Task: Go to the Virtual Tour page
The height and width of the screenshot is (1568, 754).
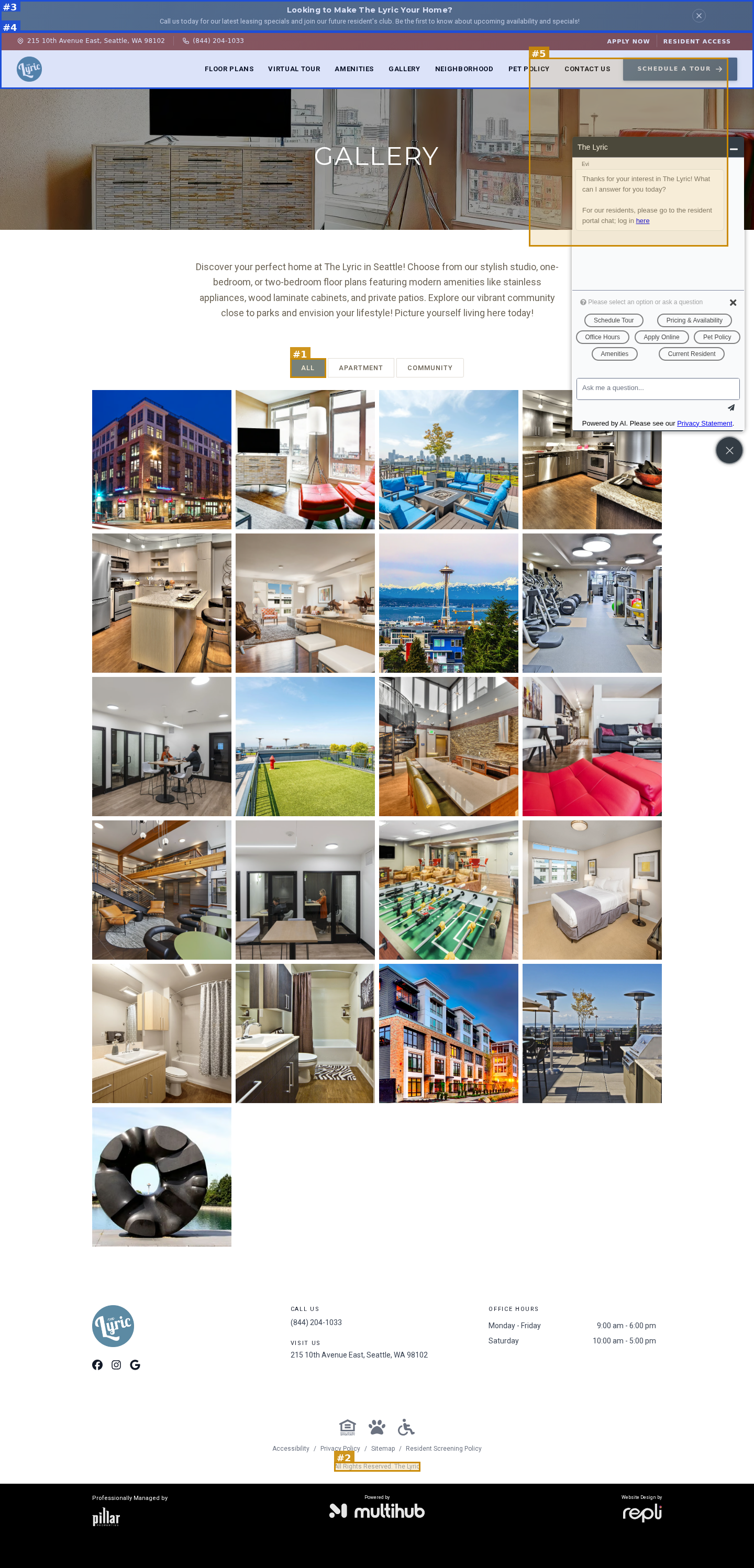Action: click(294, 70)
